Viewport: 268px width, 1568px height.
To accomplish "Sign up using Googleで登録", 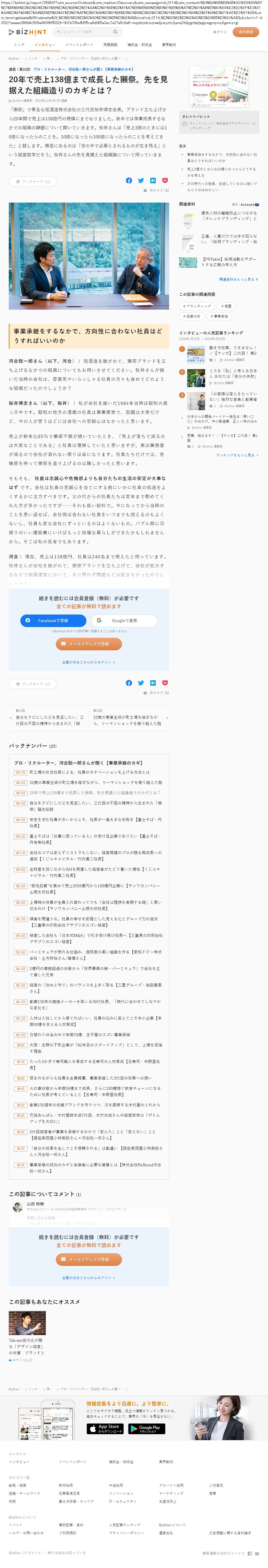I will (124, 620).
